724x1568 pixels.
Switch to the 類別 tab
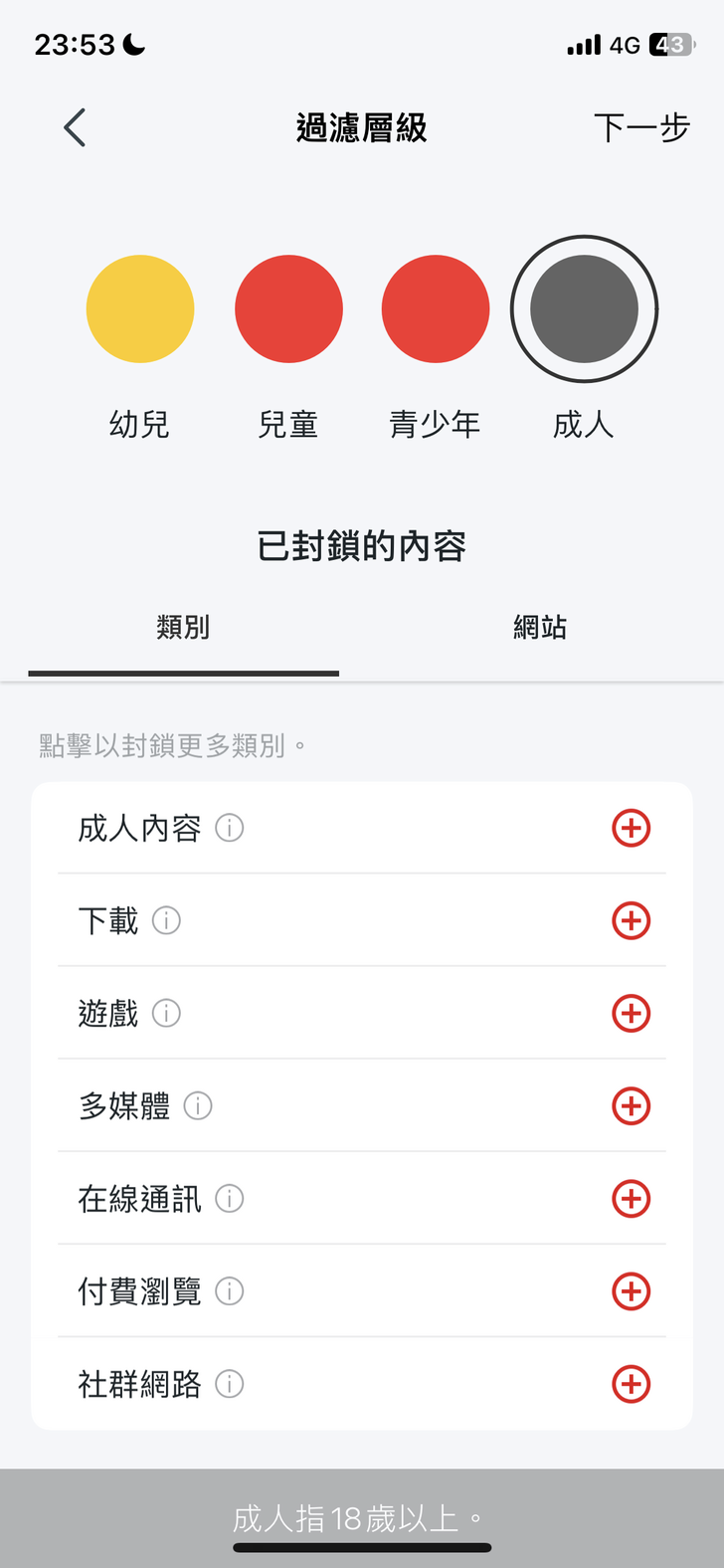pyautogui.click(x=183, y=628)
